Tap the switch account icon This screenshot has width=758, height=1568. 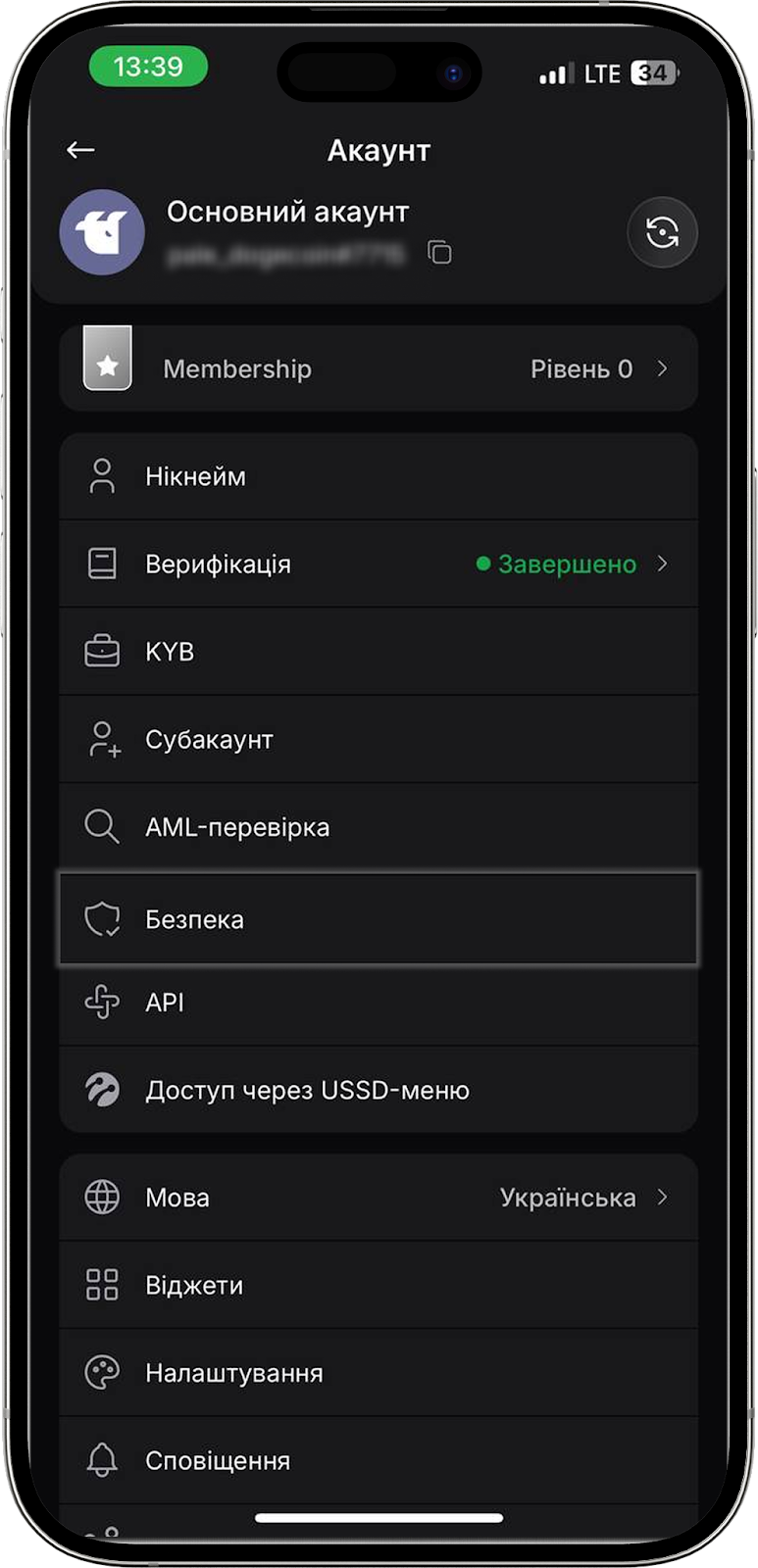click(662, 232)
